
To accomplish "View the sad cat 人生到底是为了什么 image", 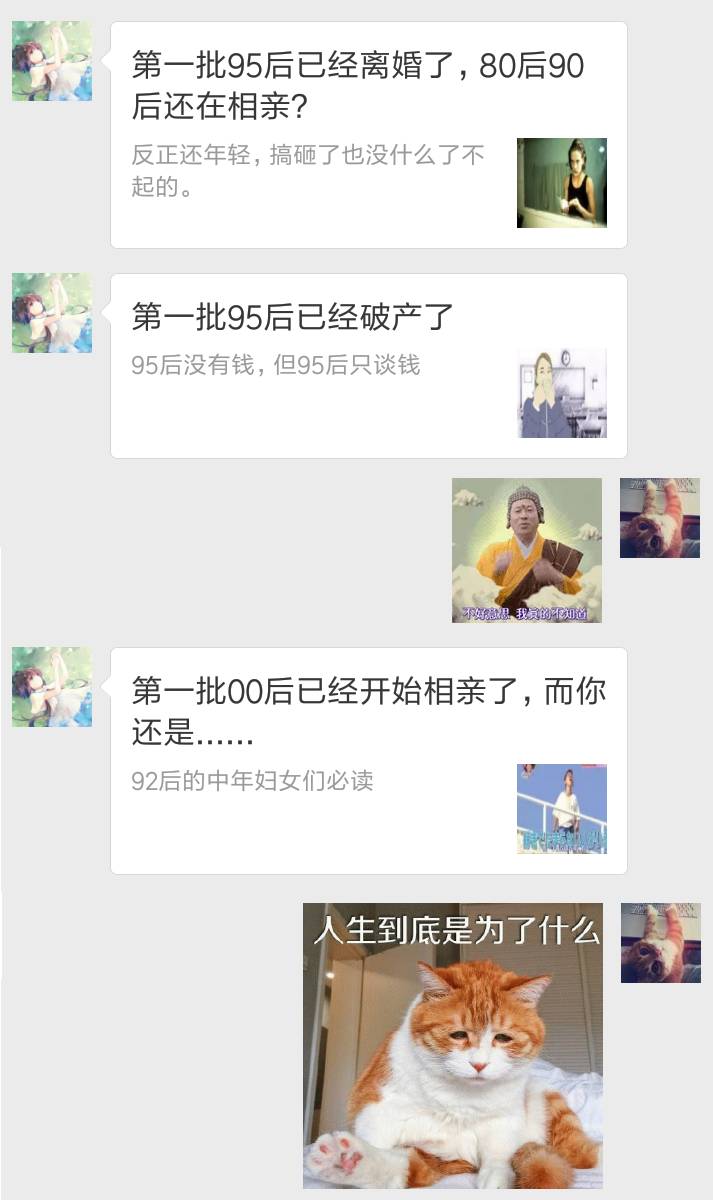I will pyautogui.click(x=452, y=1045).
